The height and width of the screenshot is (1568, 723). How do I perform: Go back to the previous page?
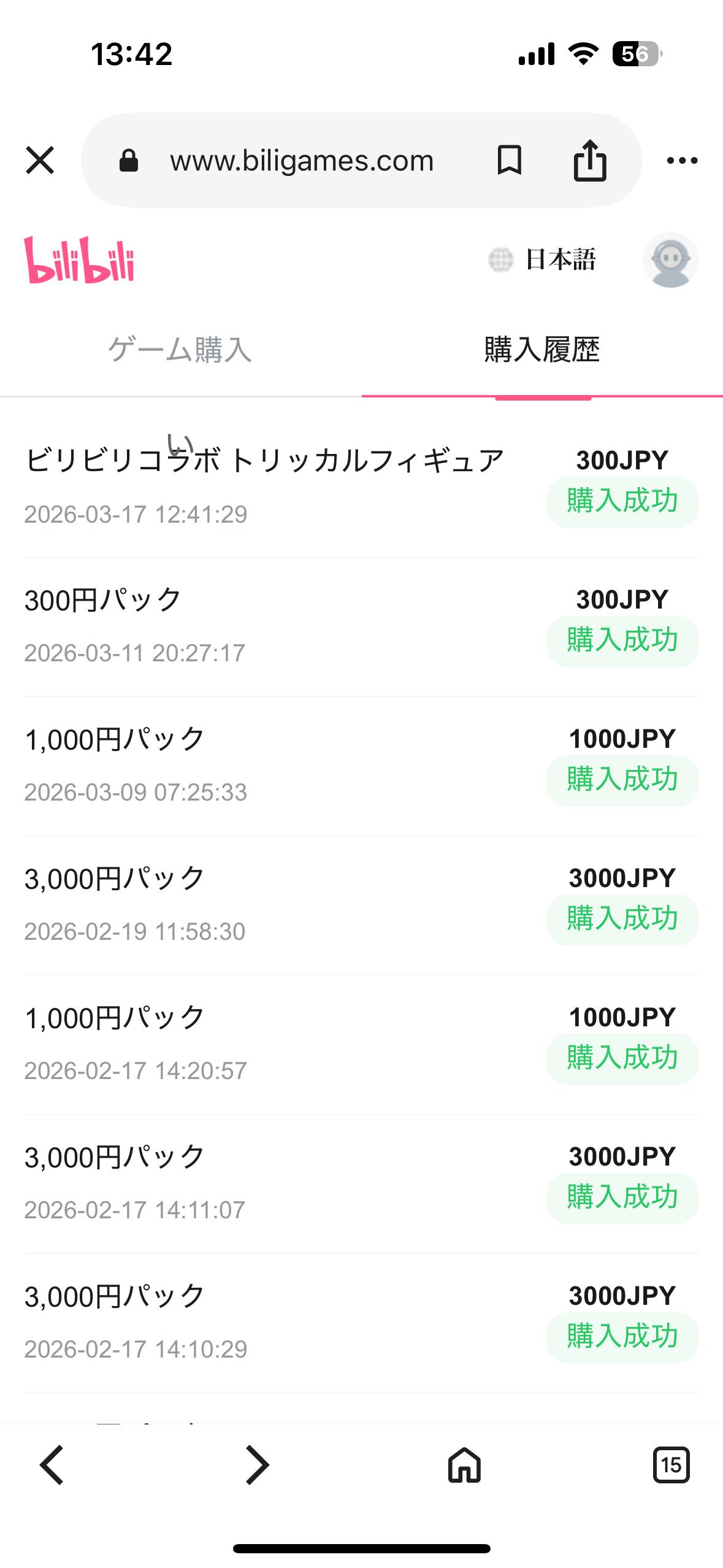[x=52, y=1466]
